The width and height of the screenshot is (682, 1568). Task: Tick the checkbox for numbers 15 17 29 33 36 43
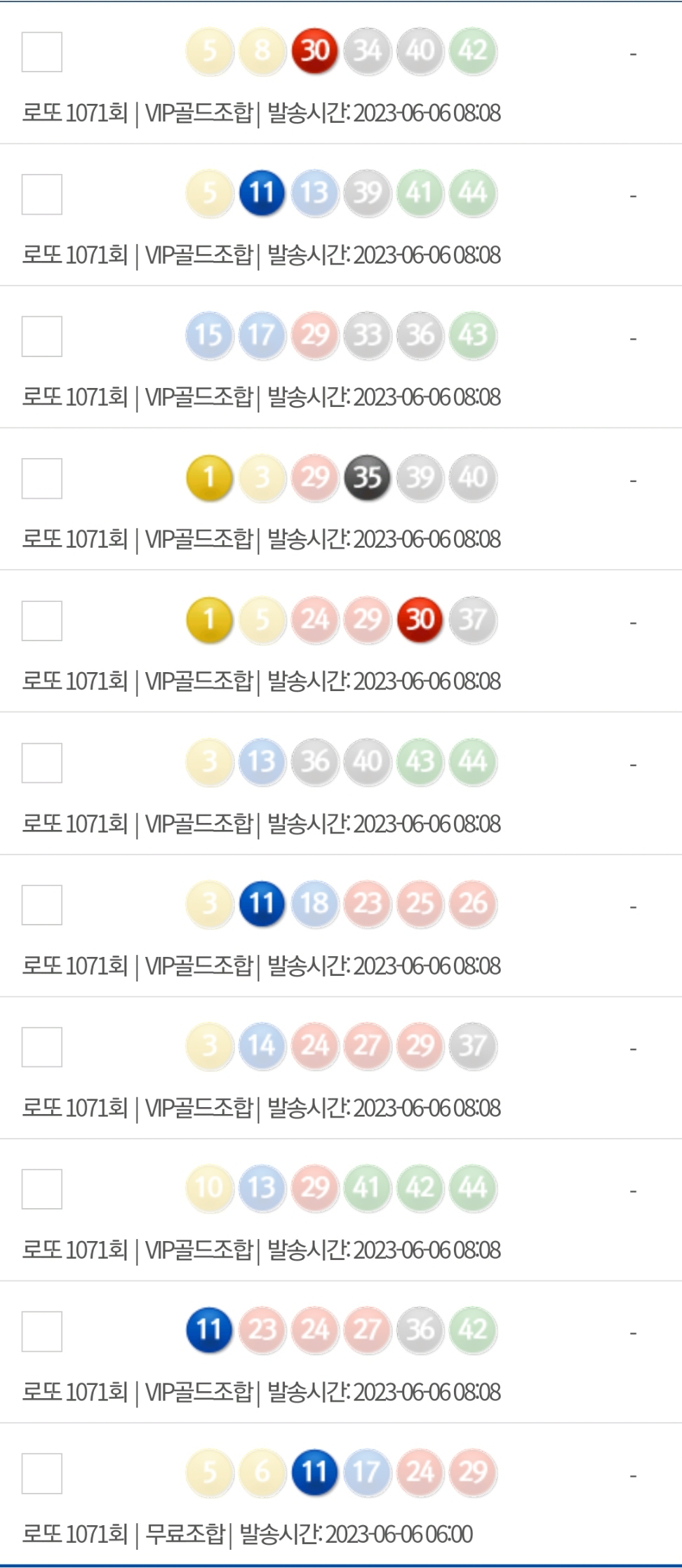point(42,336)
